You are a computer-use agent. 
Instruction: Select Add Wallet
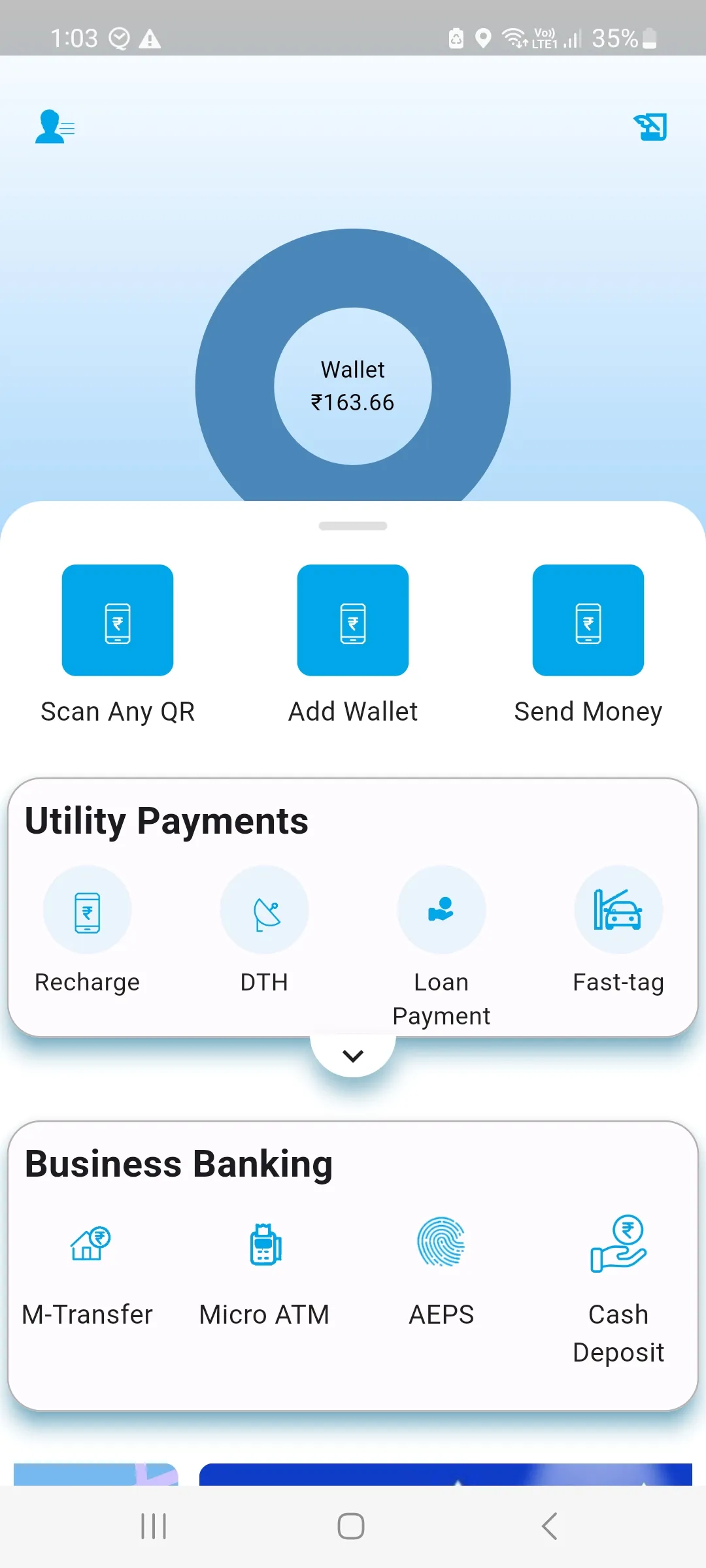click(353, 621)
